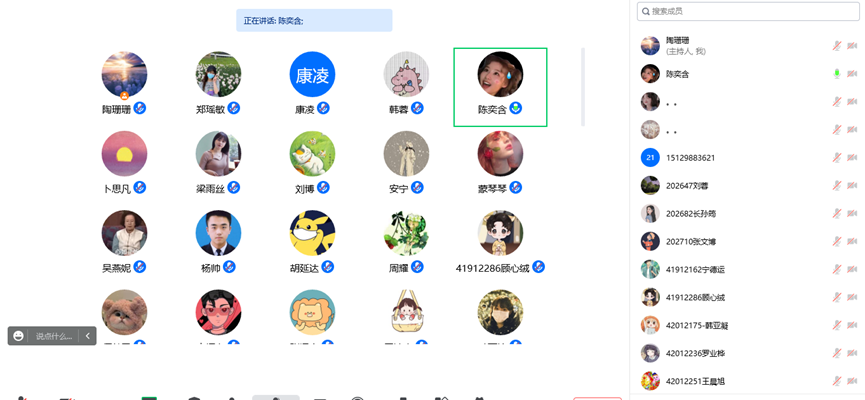Select 陈奕含's highlighted video tile
The image size is (865, 400).
pyautogui.click(x=500, y=86)
